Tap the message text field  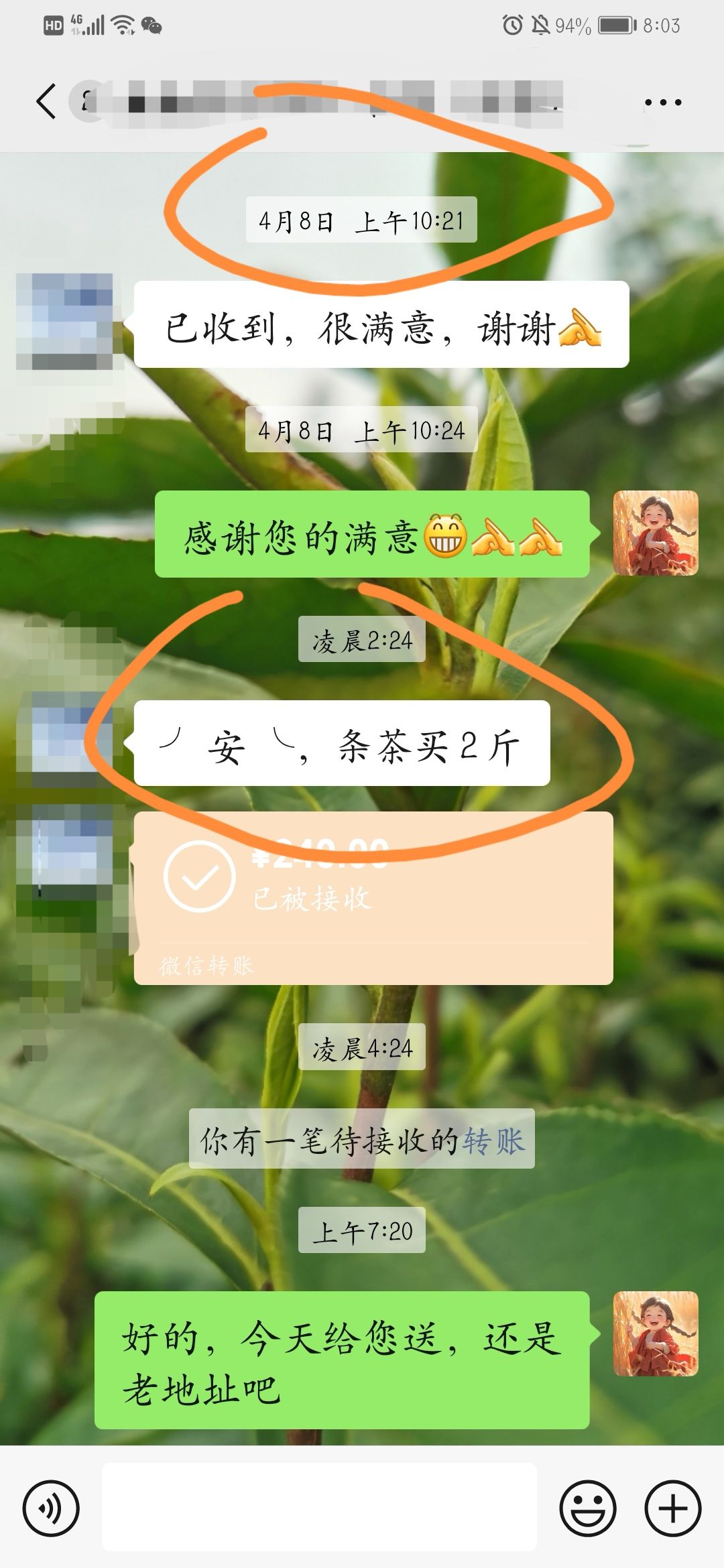pos(319,1507)
